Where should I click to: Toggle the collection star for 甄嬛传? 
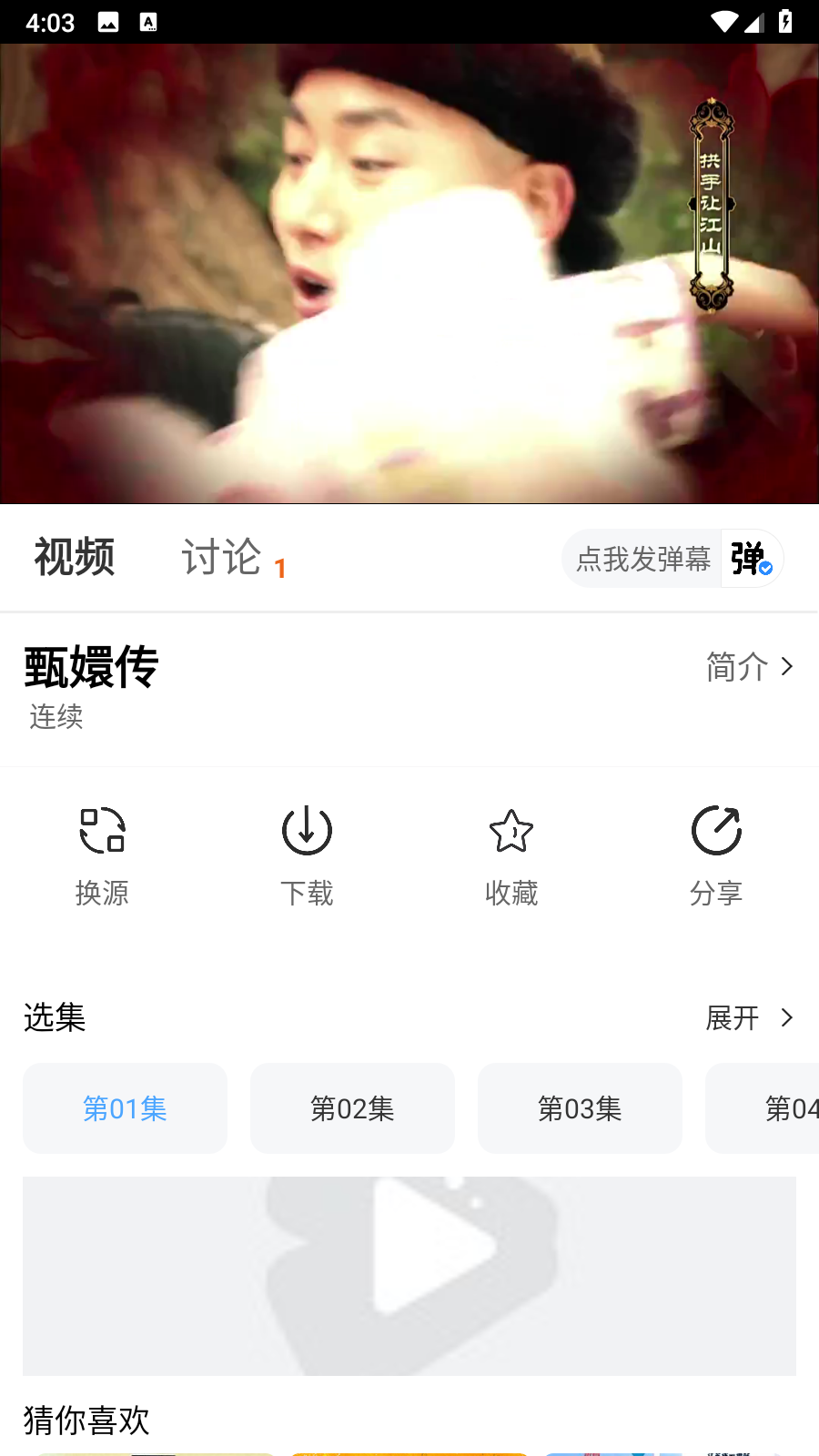(511, 831)
